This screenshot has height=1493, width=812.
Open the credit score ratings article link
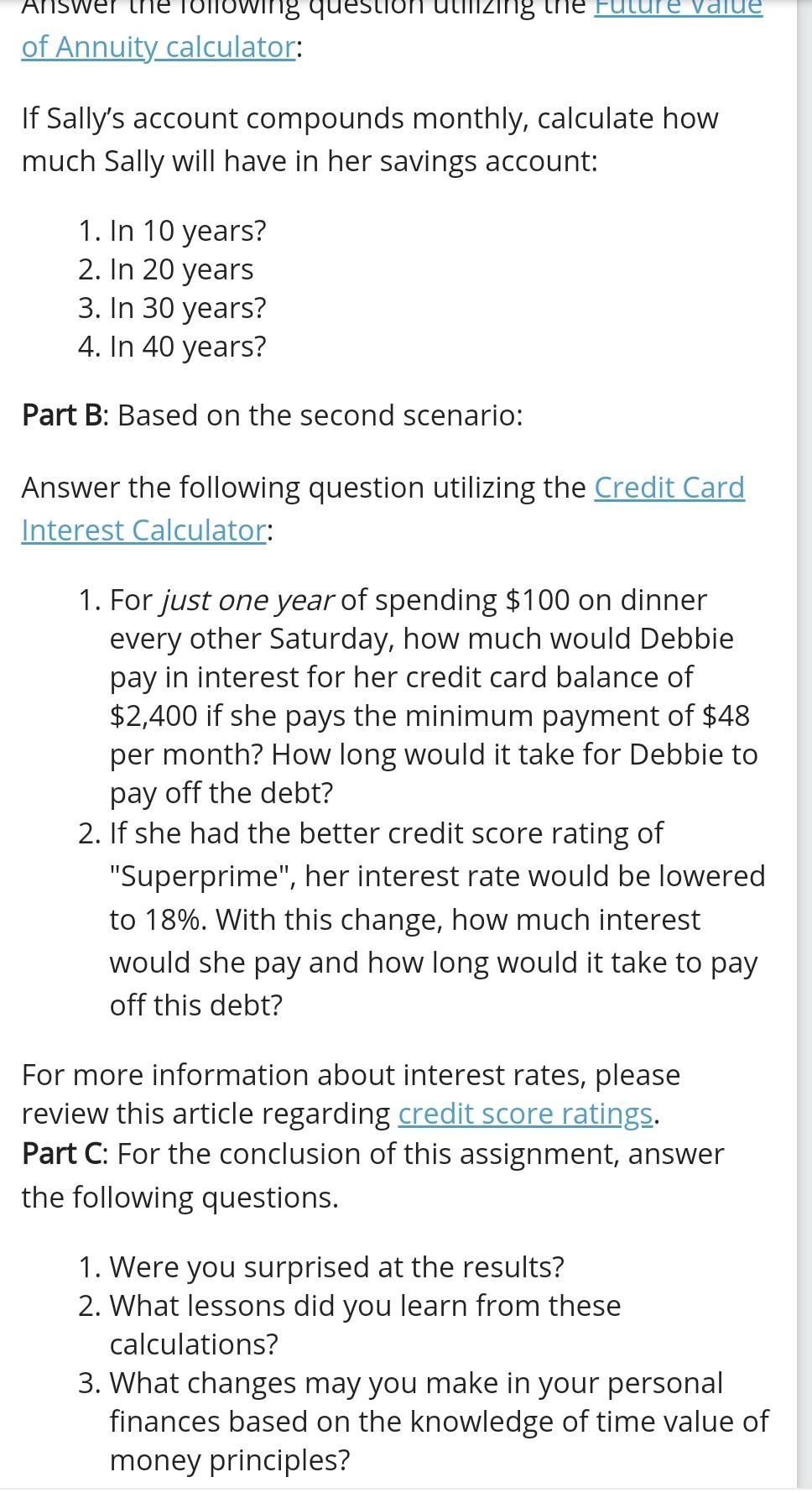pos(525,1114)
